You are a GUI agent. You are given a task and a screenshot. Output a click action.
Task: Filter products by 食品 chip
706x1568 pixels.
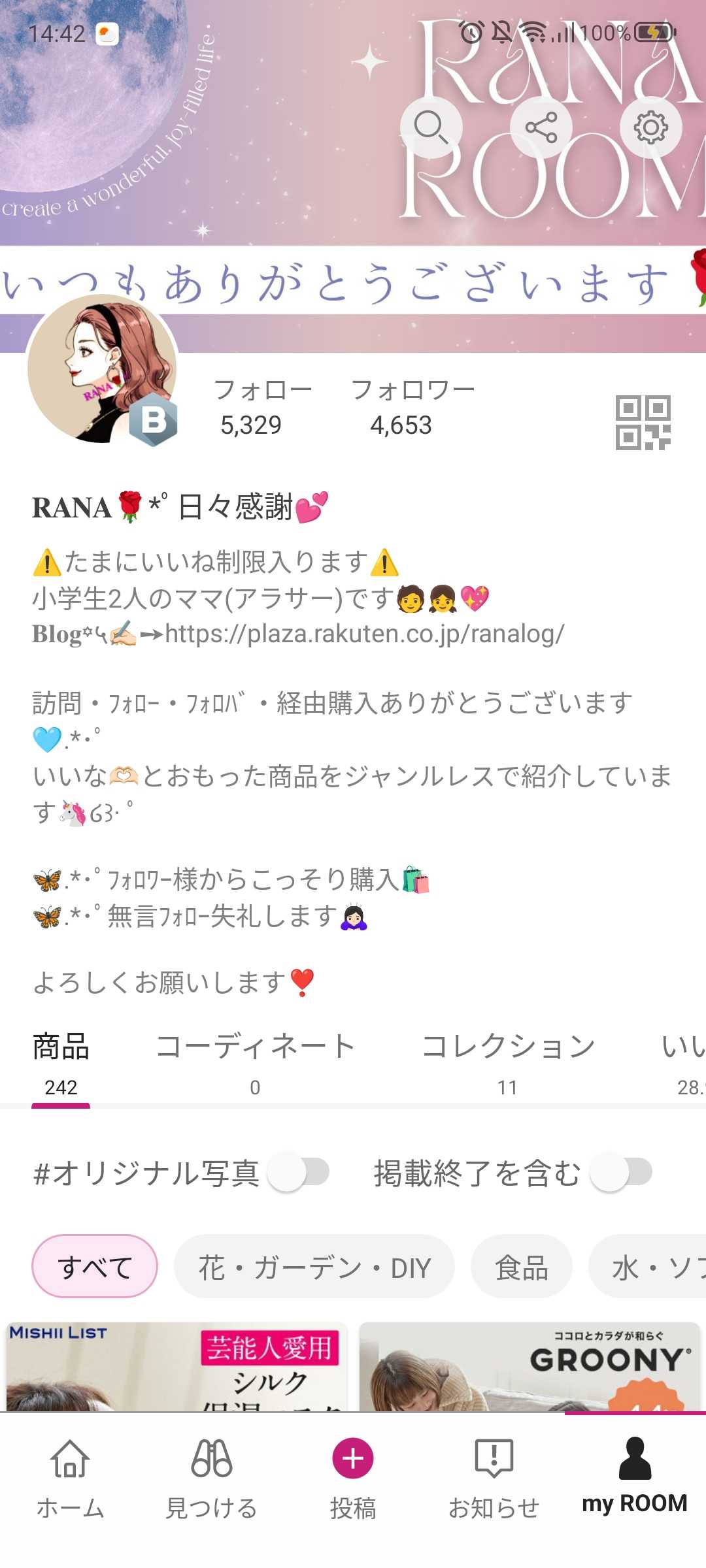(x=521, y=1266)
